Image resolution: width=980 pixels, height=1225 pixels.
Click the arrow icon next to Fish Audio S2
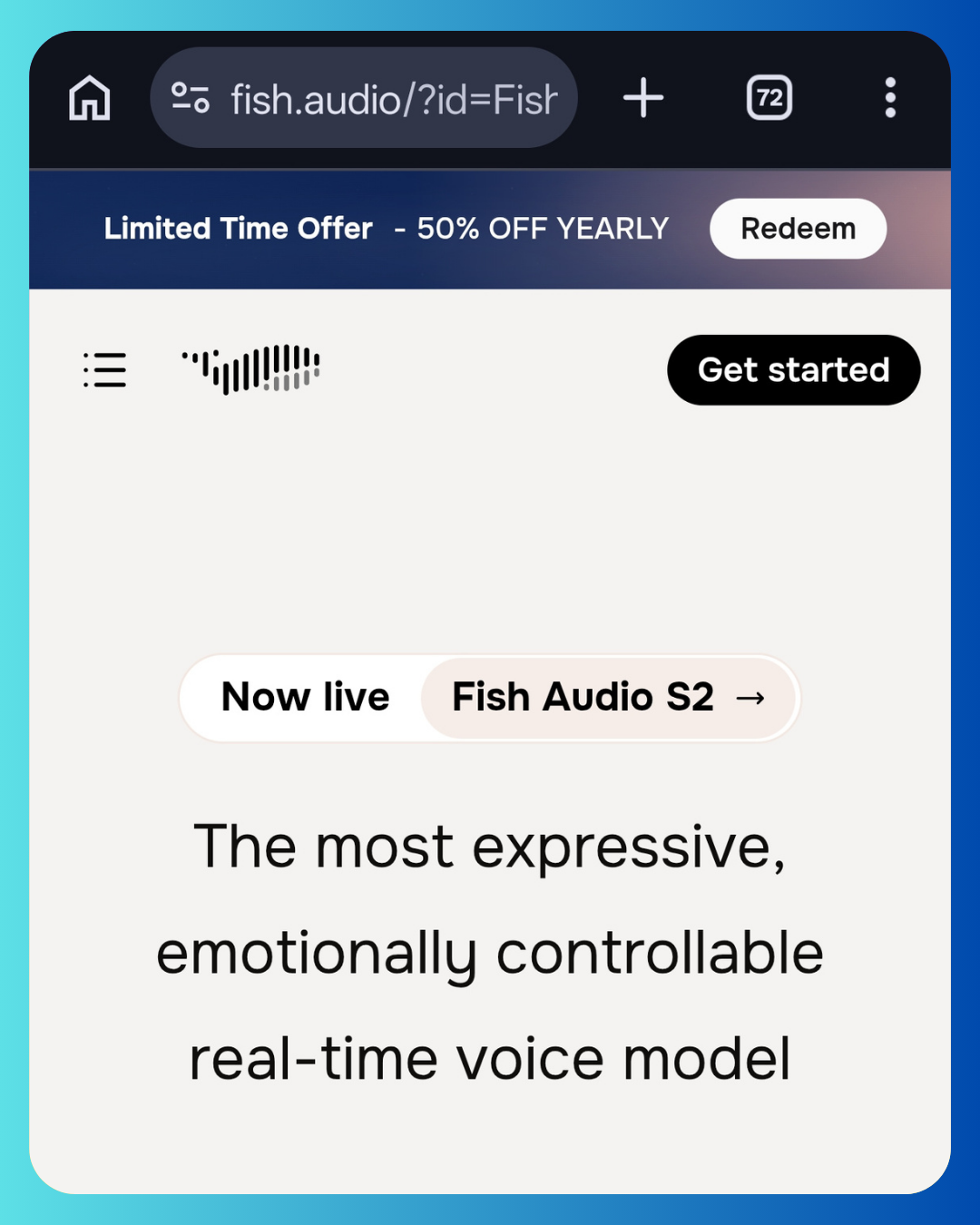[x=750, y=698]
